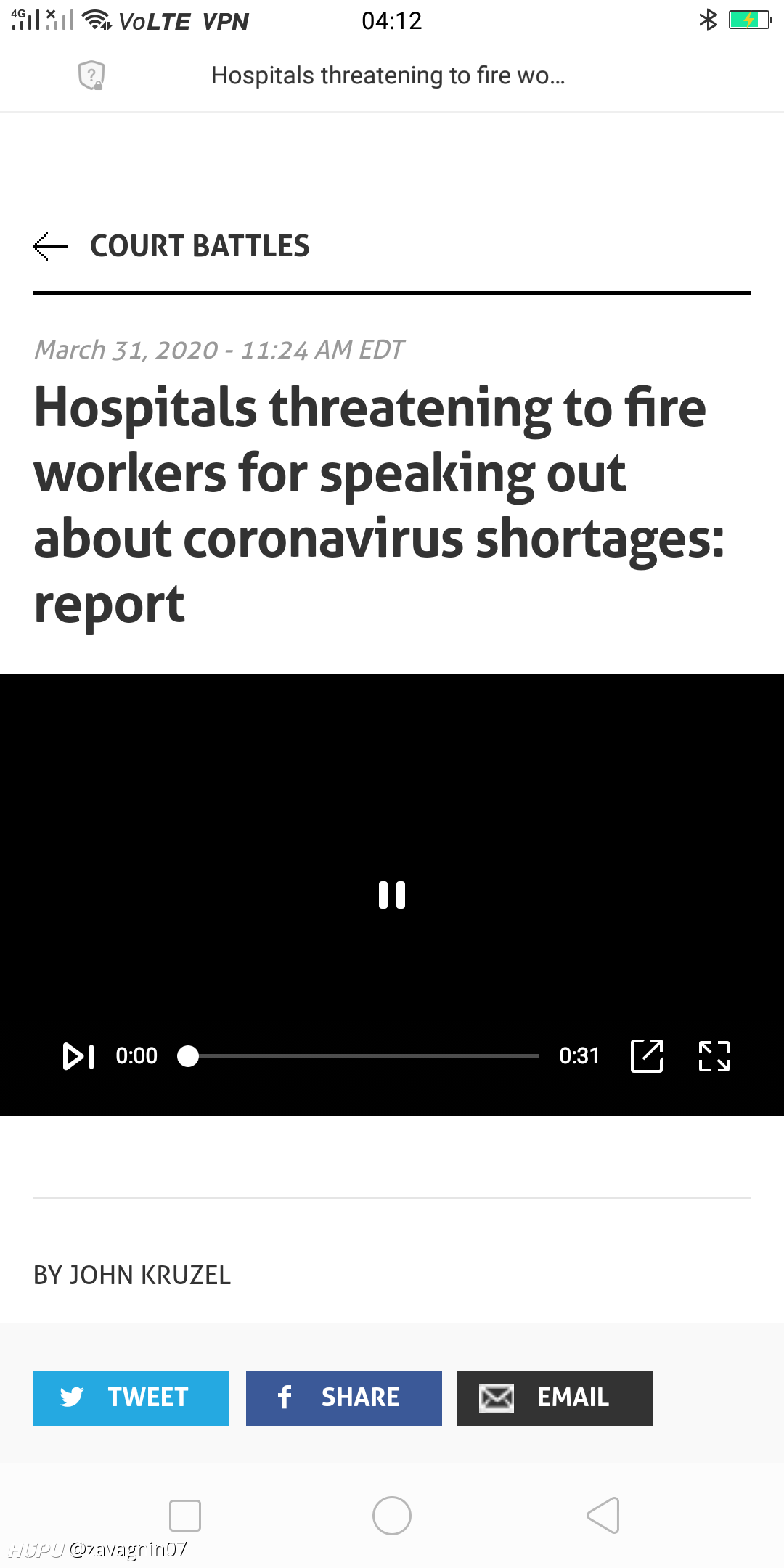Share the article on Facebook
The image size is (784, 1568).
click(344, 1398)
